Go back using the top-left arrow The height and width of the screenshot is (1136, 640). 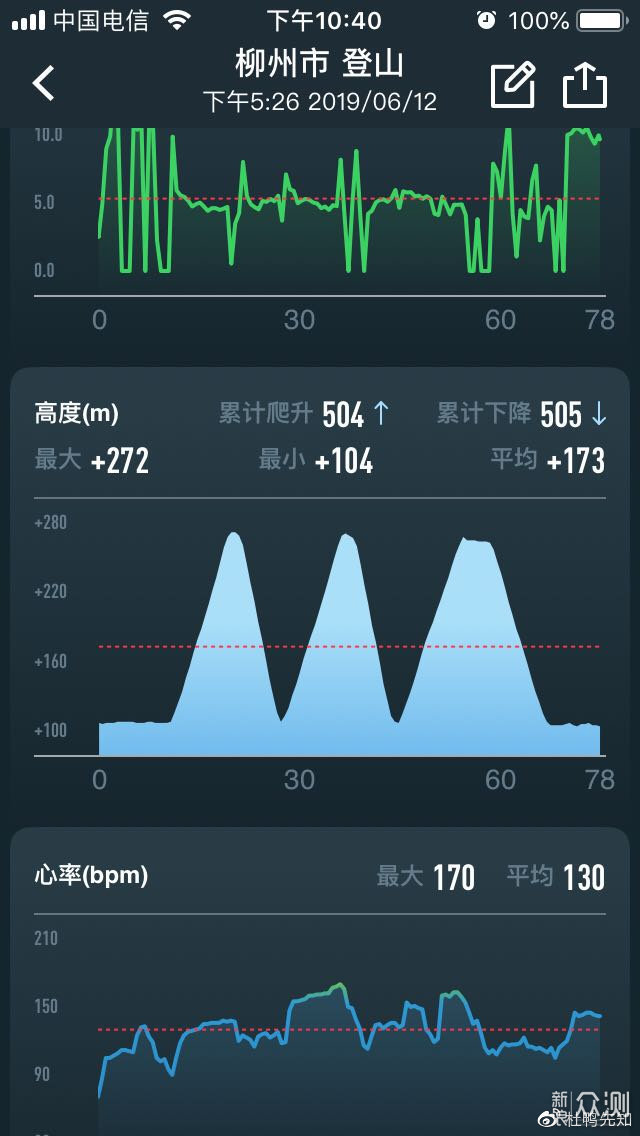click(x=44, y=84)
